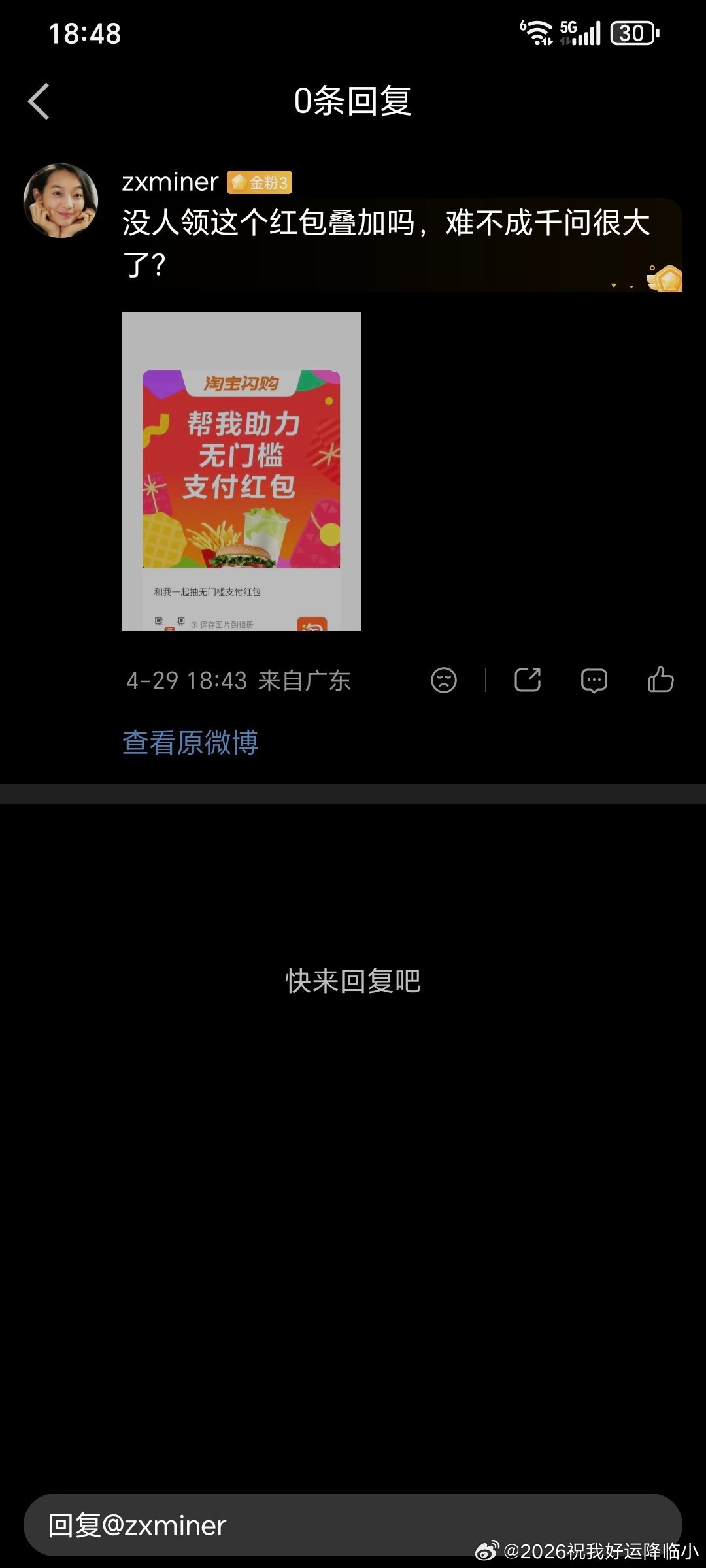Screen dimensions: 706x1568
Task: Open the 查看原微博 link
Action: click(190, 743)
